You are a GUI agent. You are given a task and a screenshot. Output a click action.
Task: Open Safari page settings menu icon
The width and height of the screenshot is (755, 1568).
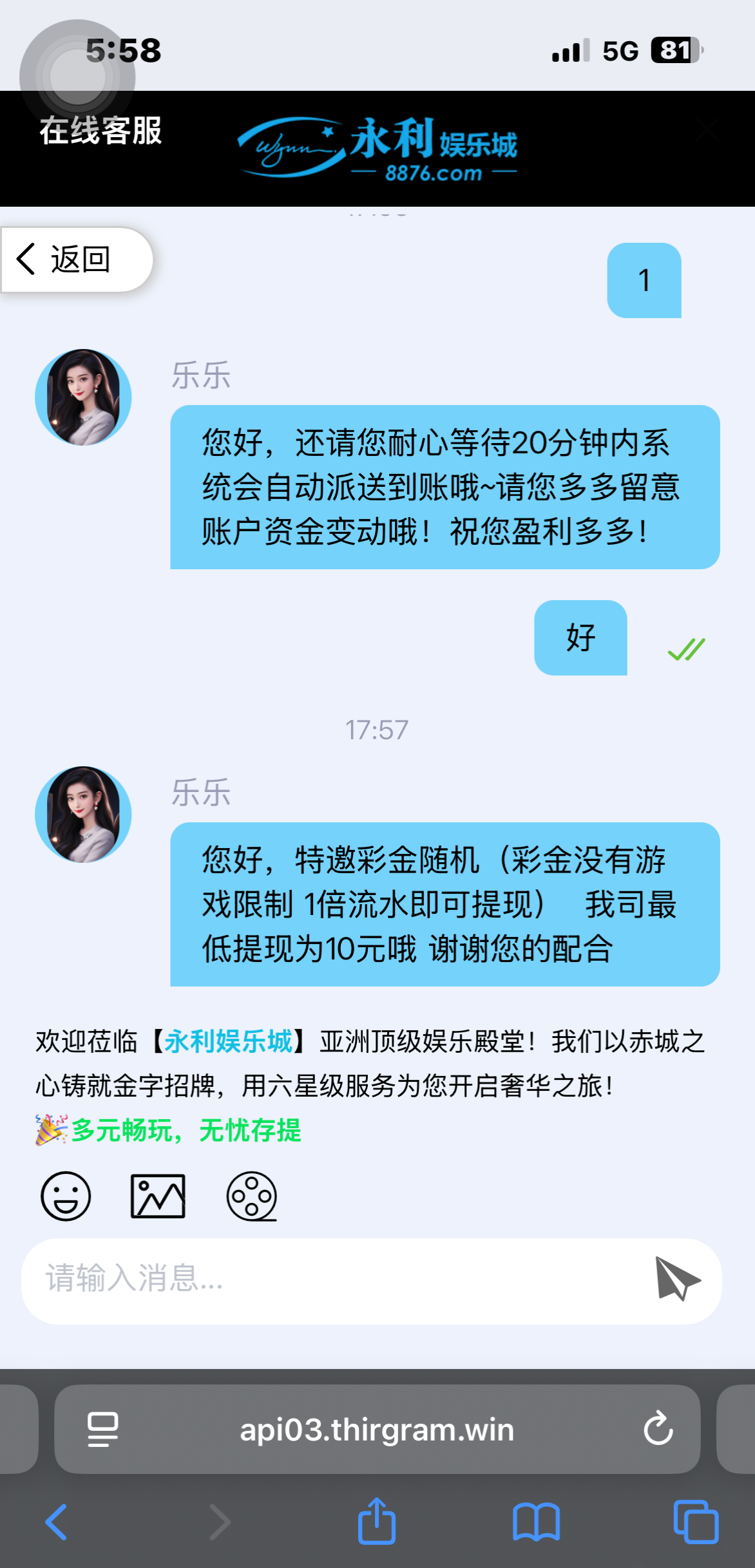(x=103, y=1429)
